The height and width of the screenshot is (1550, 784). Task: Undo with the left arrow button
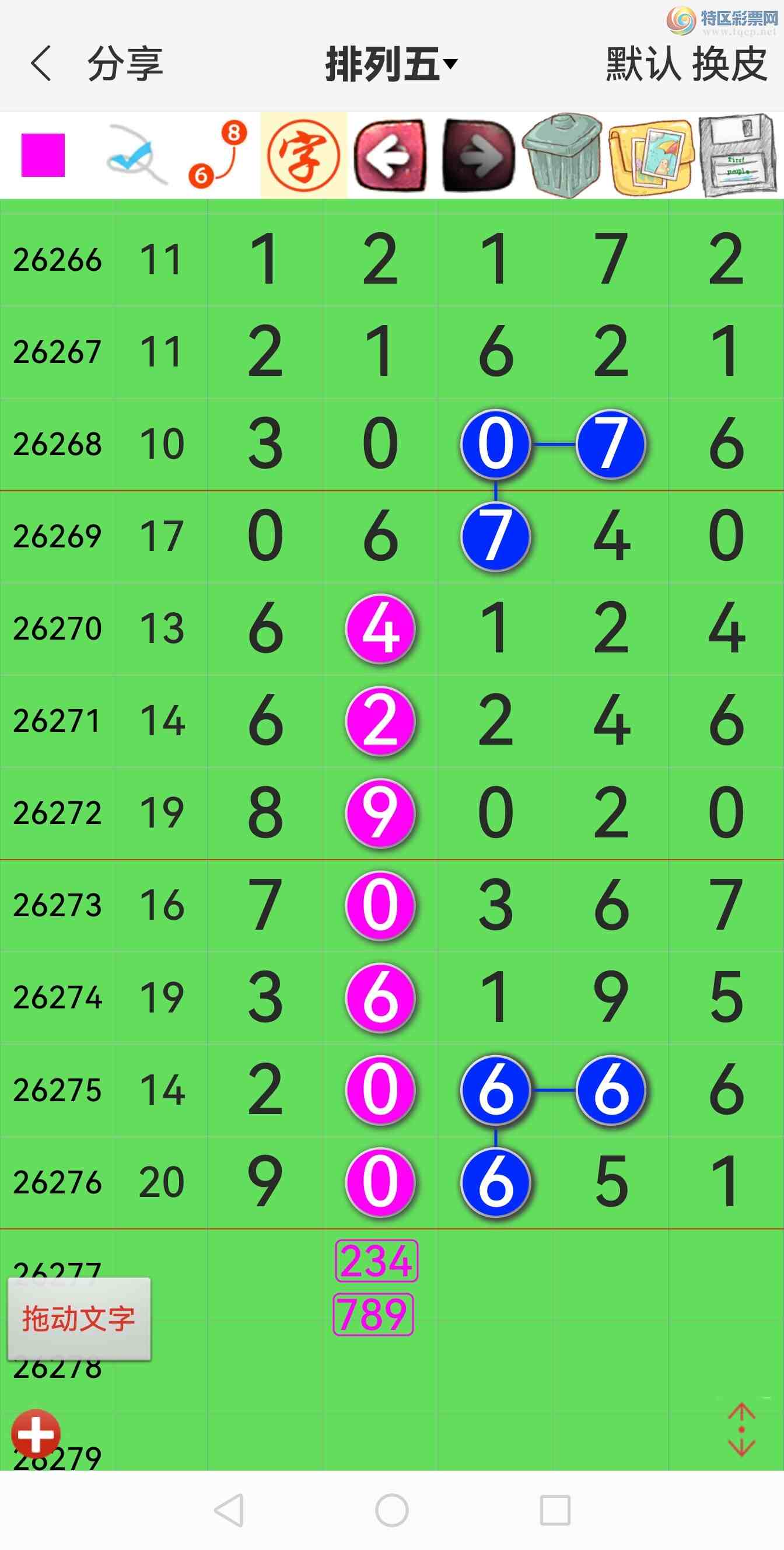pos(390,155)
